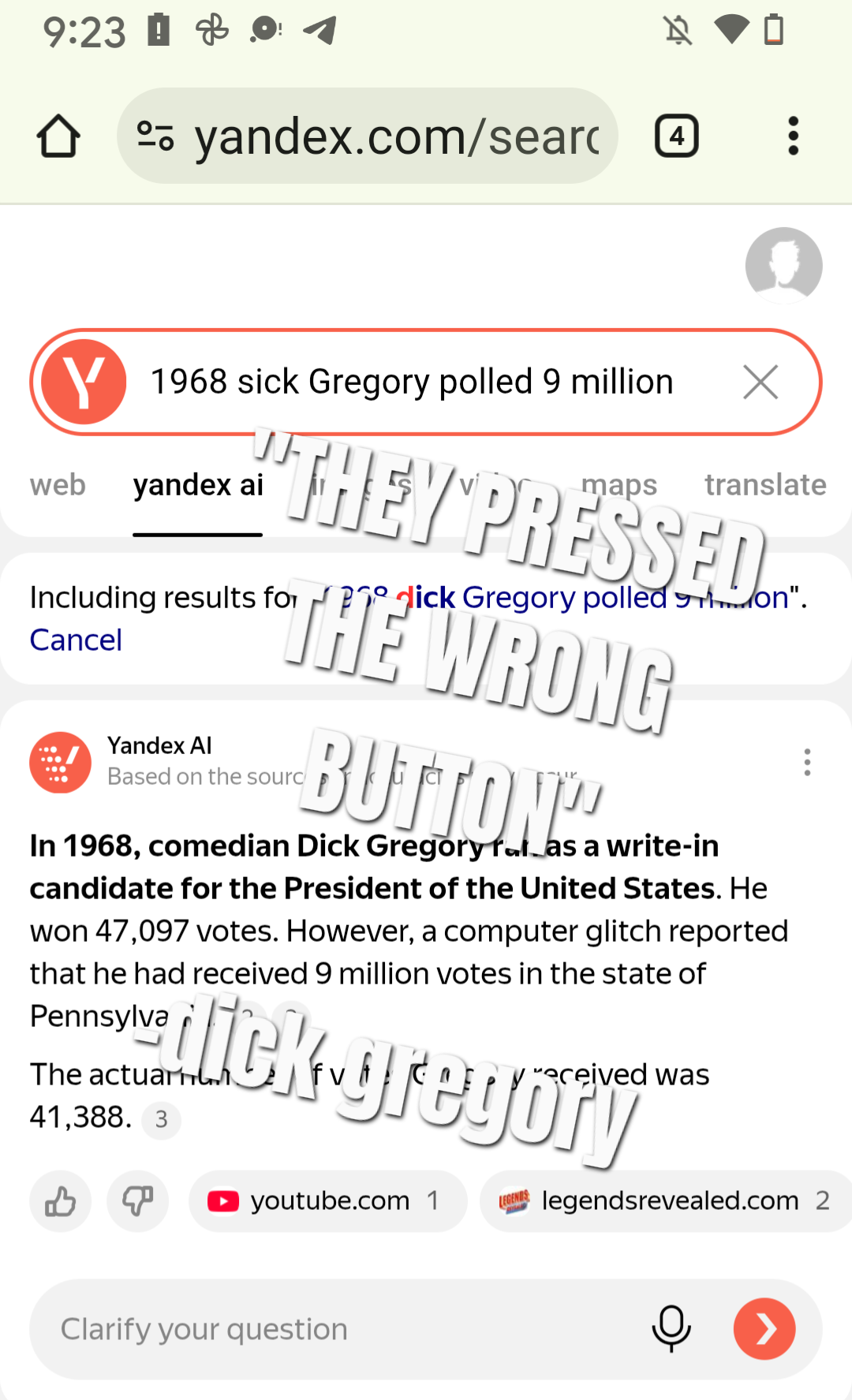The image size is (852, 1400).
Task: Open the browser tab switcher
Action: [676, 136]
